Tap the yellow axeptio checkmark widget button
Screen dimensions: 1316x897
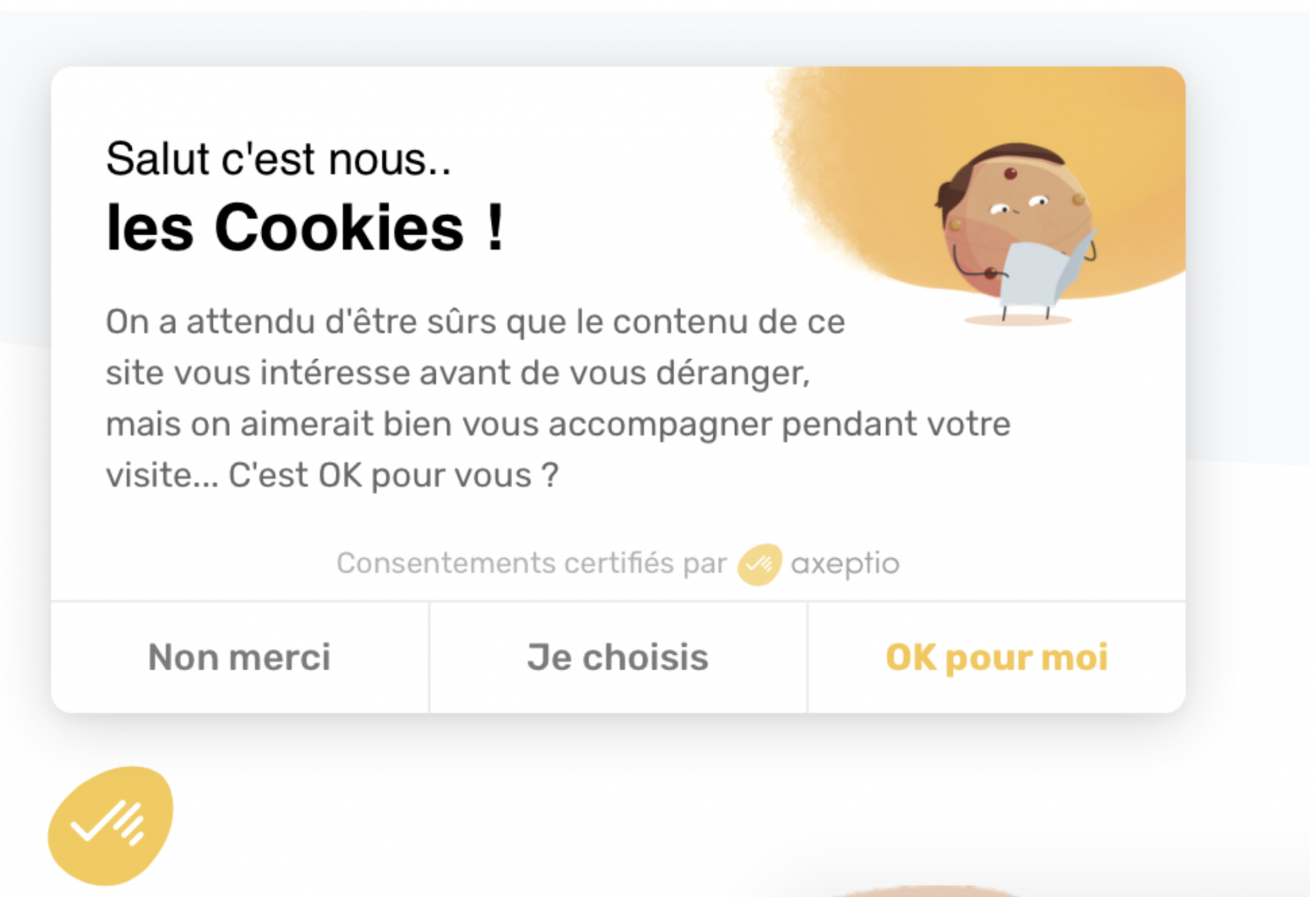tap(111, 825)
